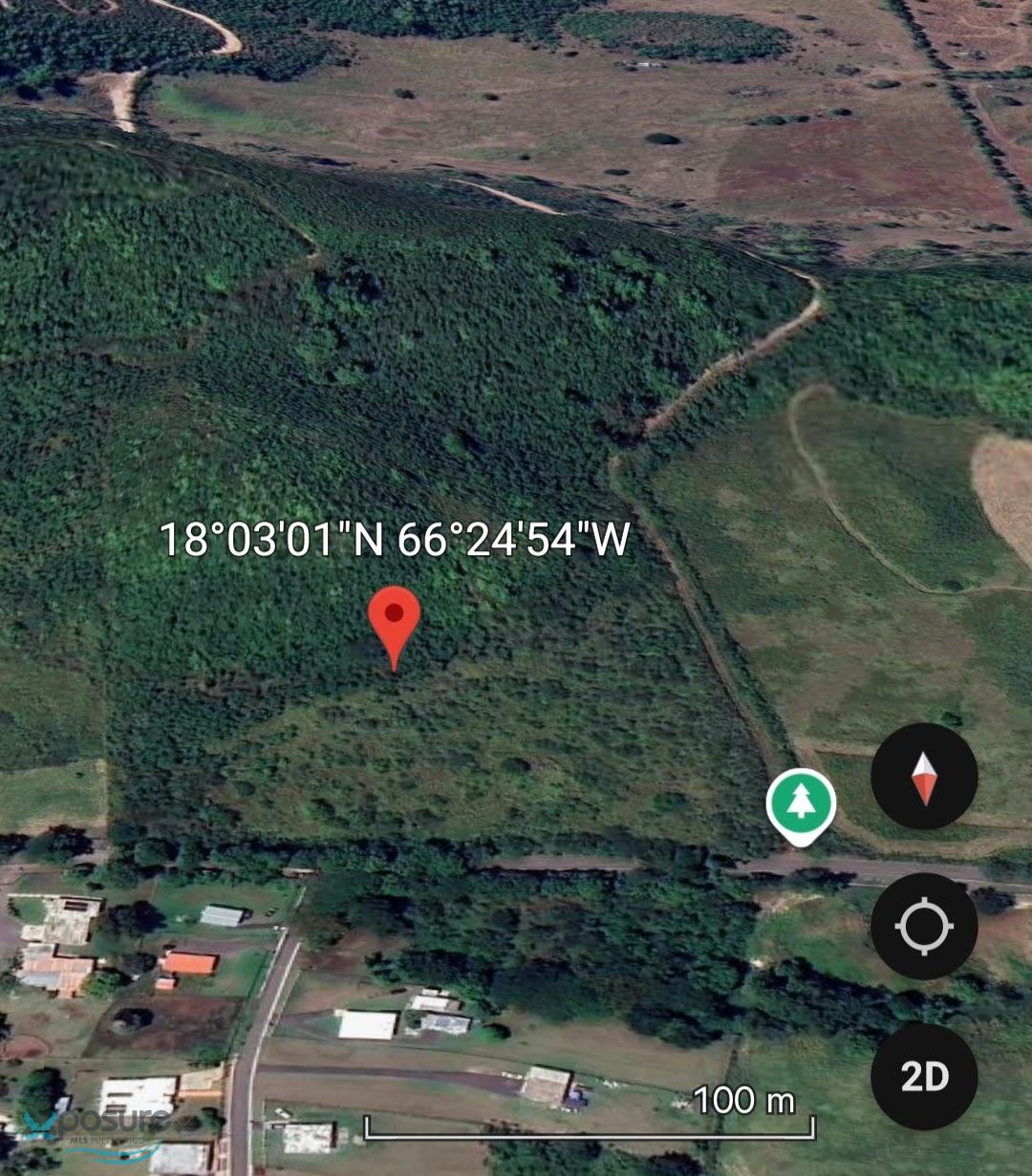Center the map on my location
Screen dimensions: 1032x1176
923,926
